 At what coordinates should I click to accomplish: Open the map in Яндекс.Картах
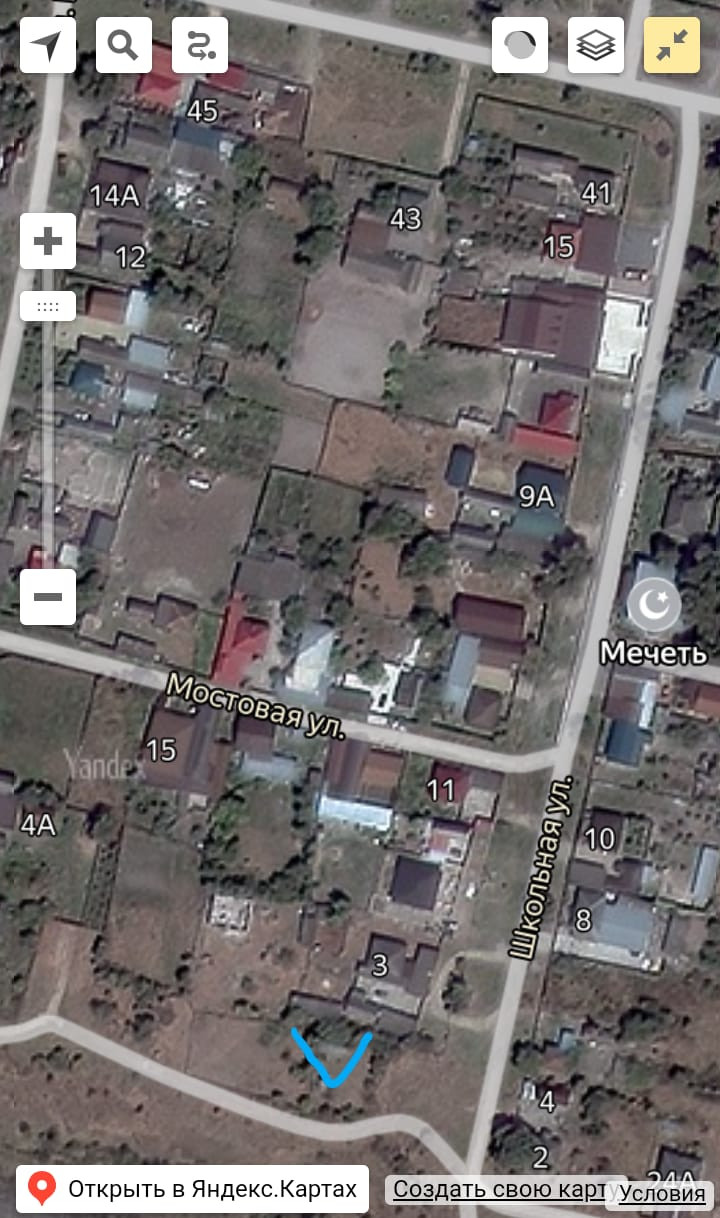[x=192, y=1189]
